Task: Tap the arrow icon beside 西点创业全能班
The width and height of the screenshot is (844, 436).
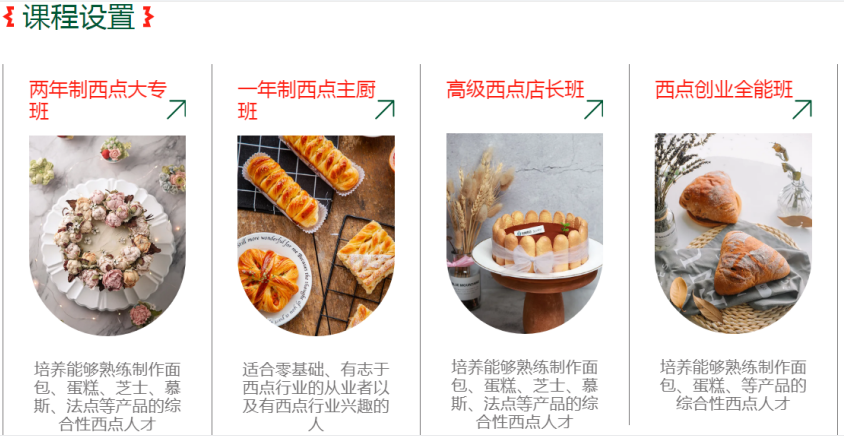Action: coord(802,109)
